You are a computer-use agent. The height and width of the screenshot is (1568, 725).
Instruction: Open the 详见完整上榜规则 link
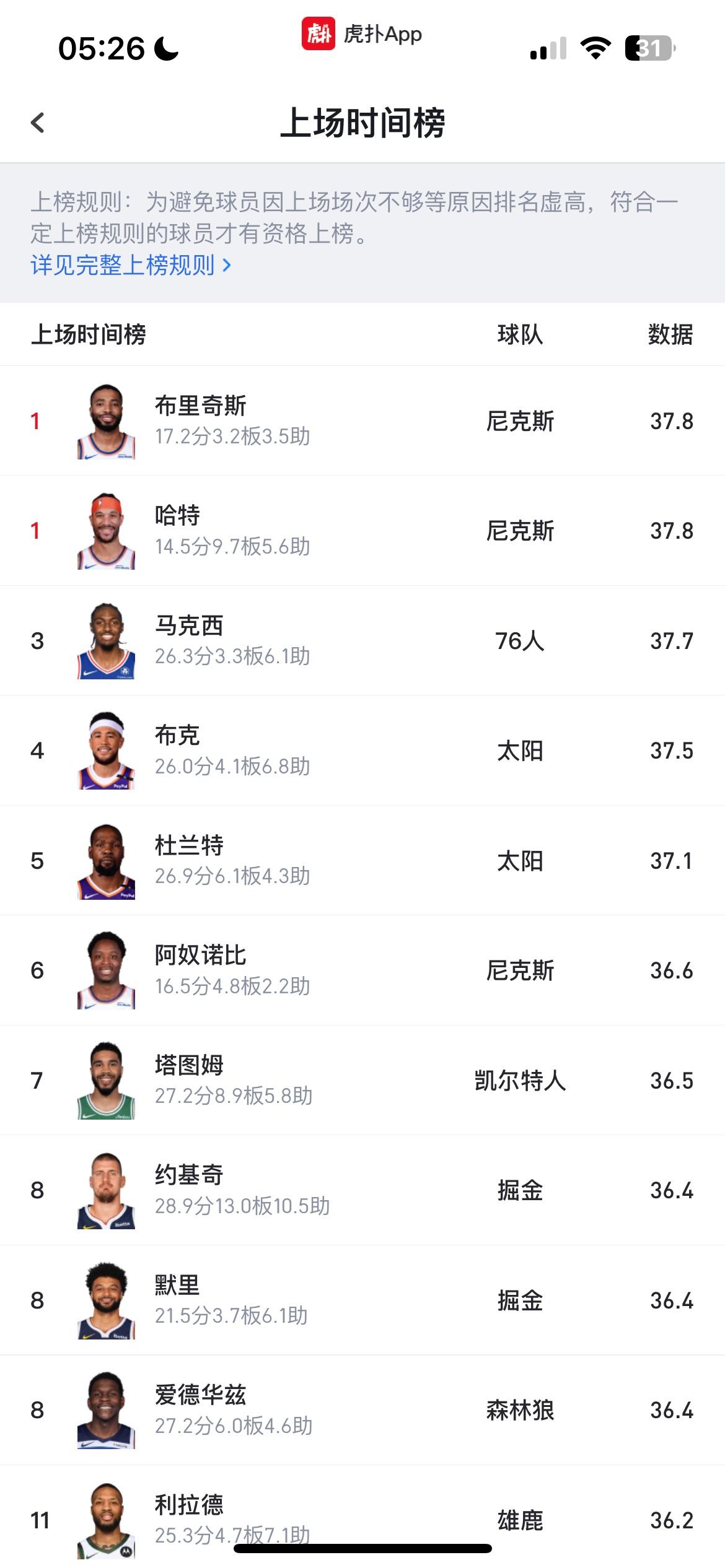click(131, 265)
